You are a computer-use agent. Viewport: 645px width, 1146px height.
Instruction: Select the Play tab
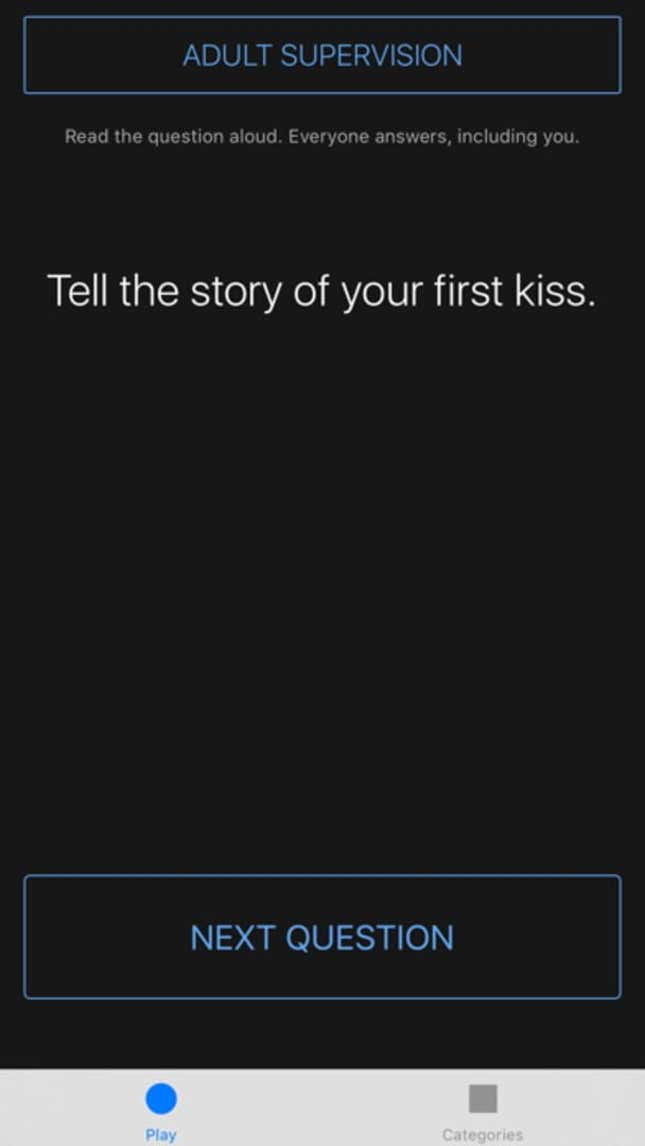click(x=161, y=1111)
